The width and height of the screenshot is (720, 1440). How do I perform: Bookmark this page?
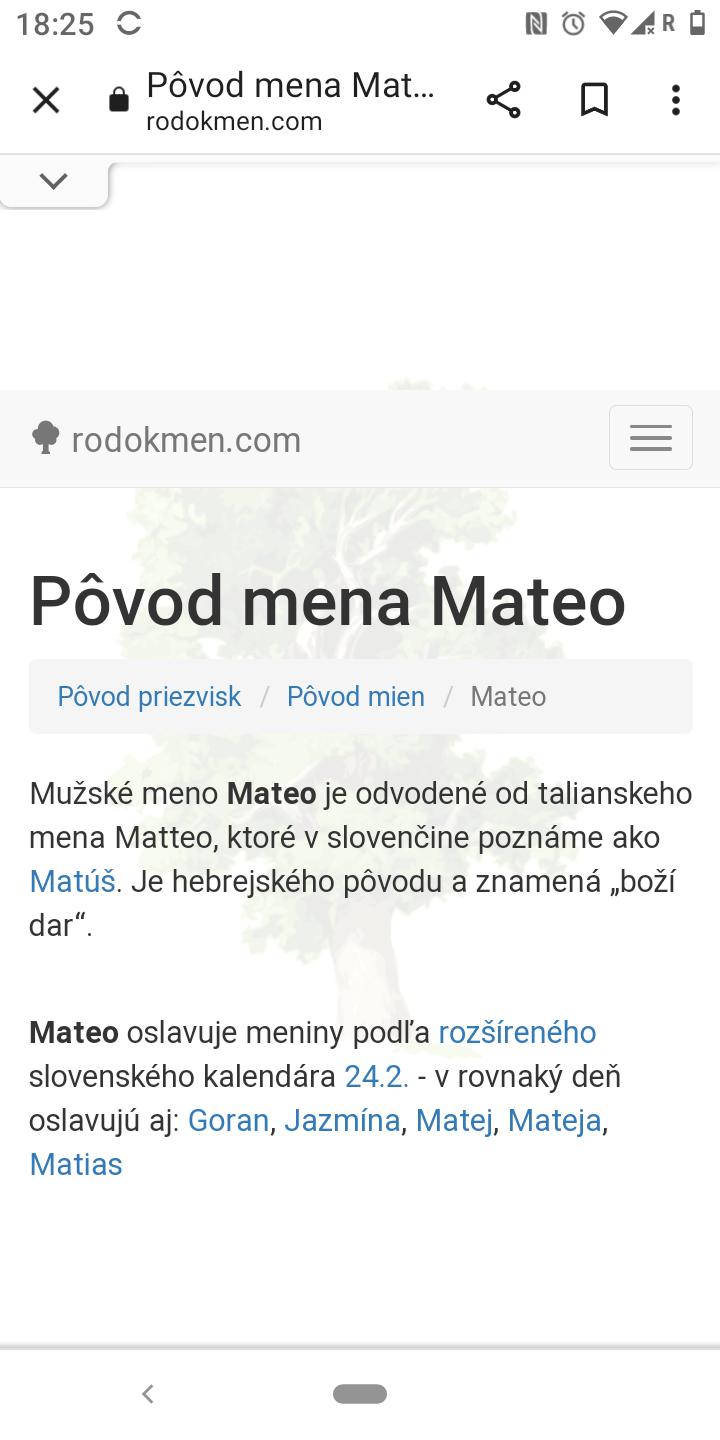(594, 100)
